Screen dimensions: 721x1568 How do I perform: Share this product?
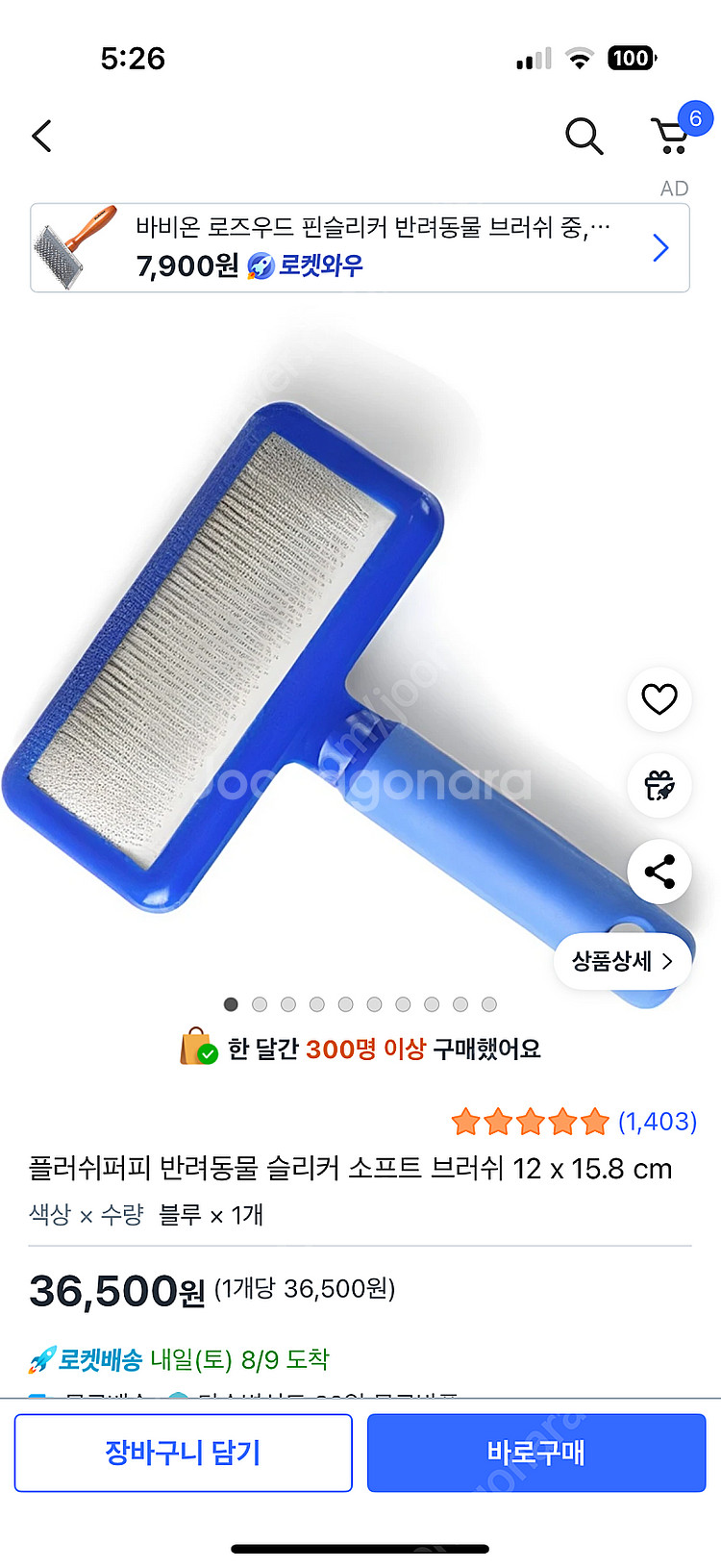[x=659, y=872]
